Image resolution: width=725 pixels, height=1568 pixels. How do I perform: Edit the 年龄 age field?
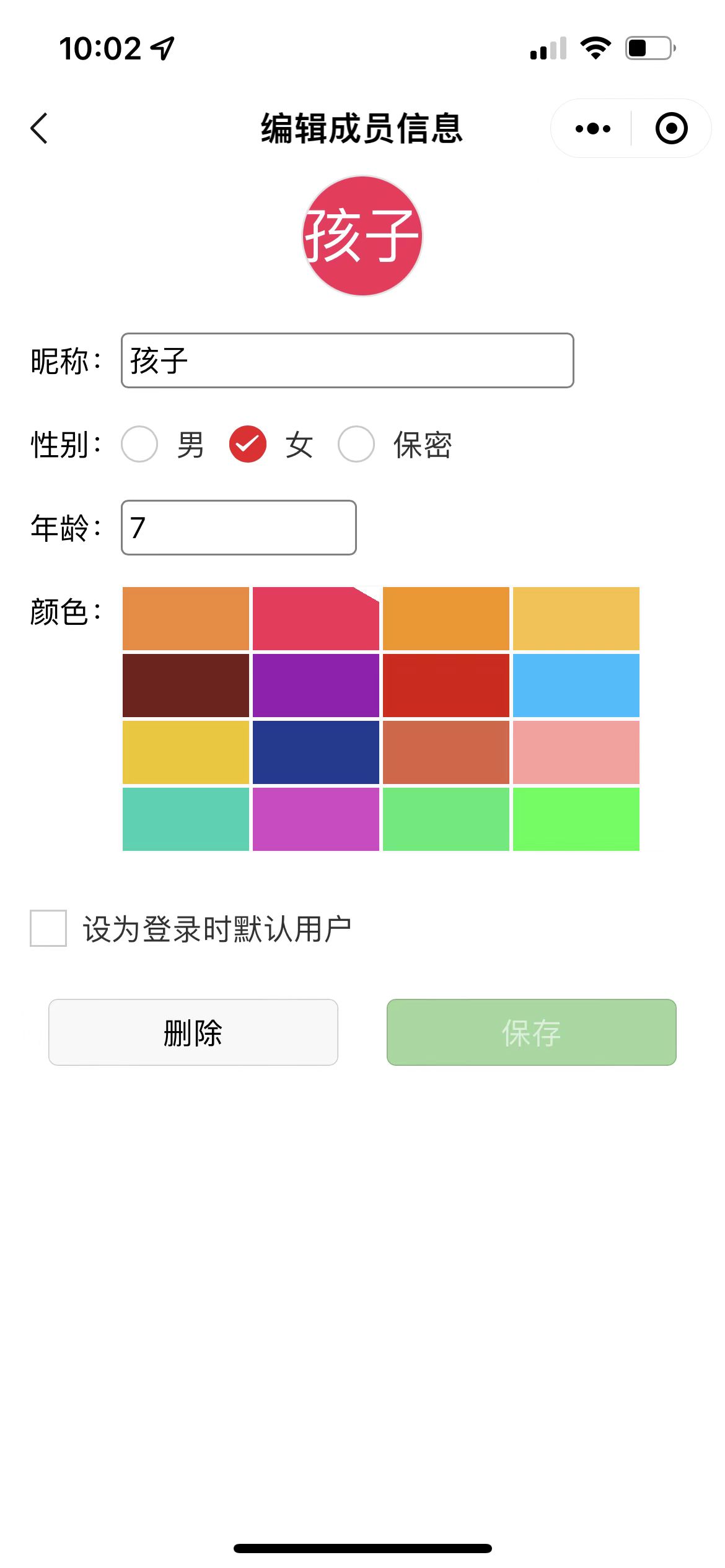(x=239, y=528)
